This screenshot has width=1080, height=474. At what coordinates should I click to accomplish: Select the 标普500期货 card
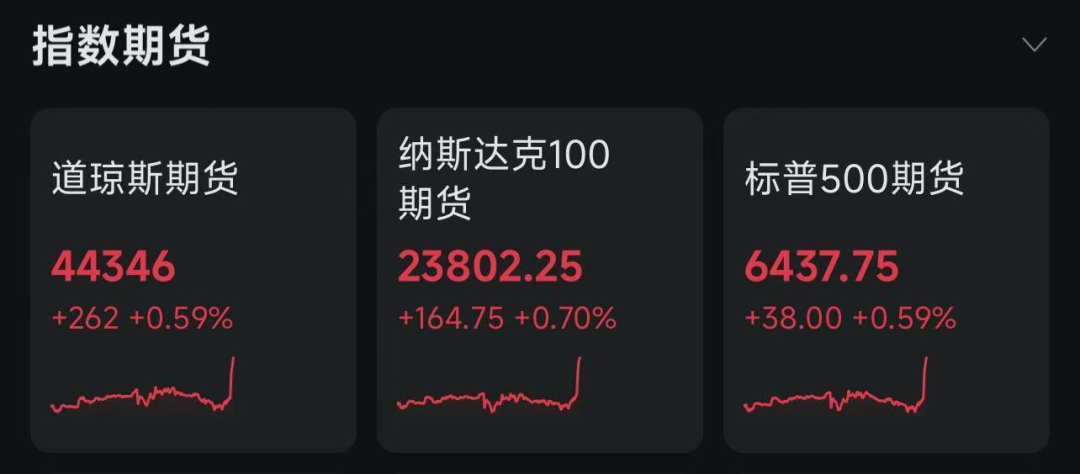pos(886,280)
